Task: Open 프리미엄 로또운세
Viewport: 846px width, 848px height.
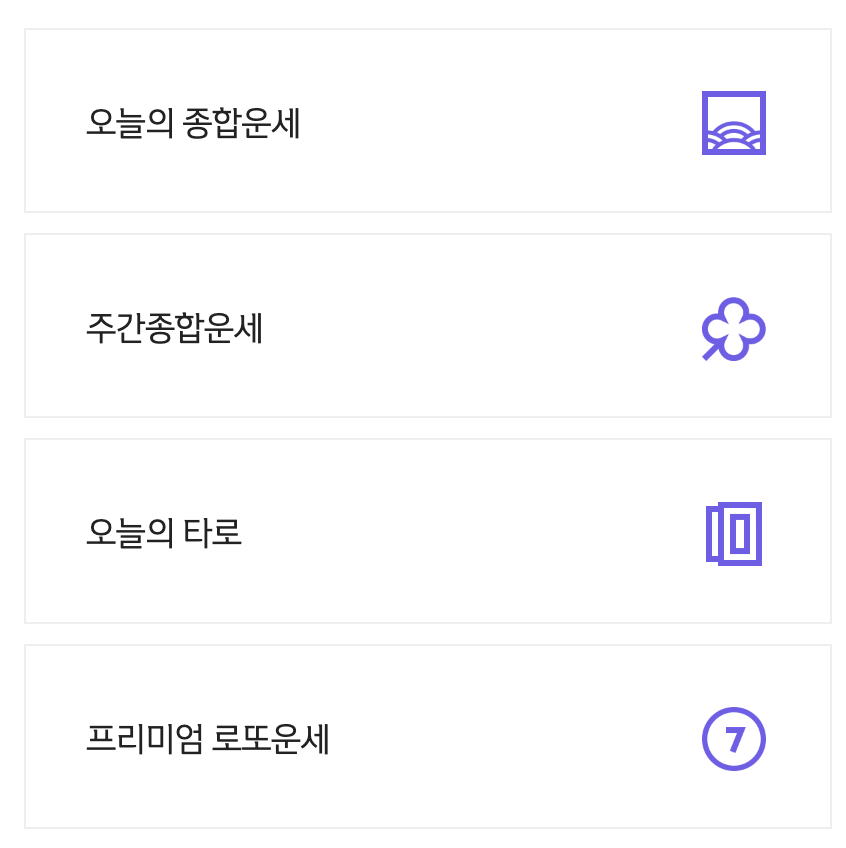Action: point(427,737)
